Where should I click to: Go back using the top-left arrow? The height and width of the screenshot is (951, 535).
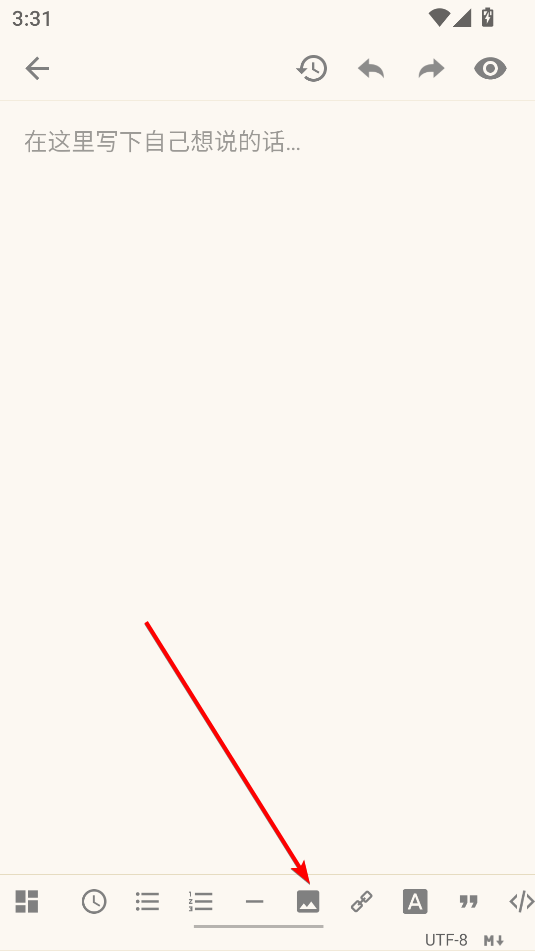pos(37,69)
